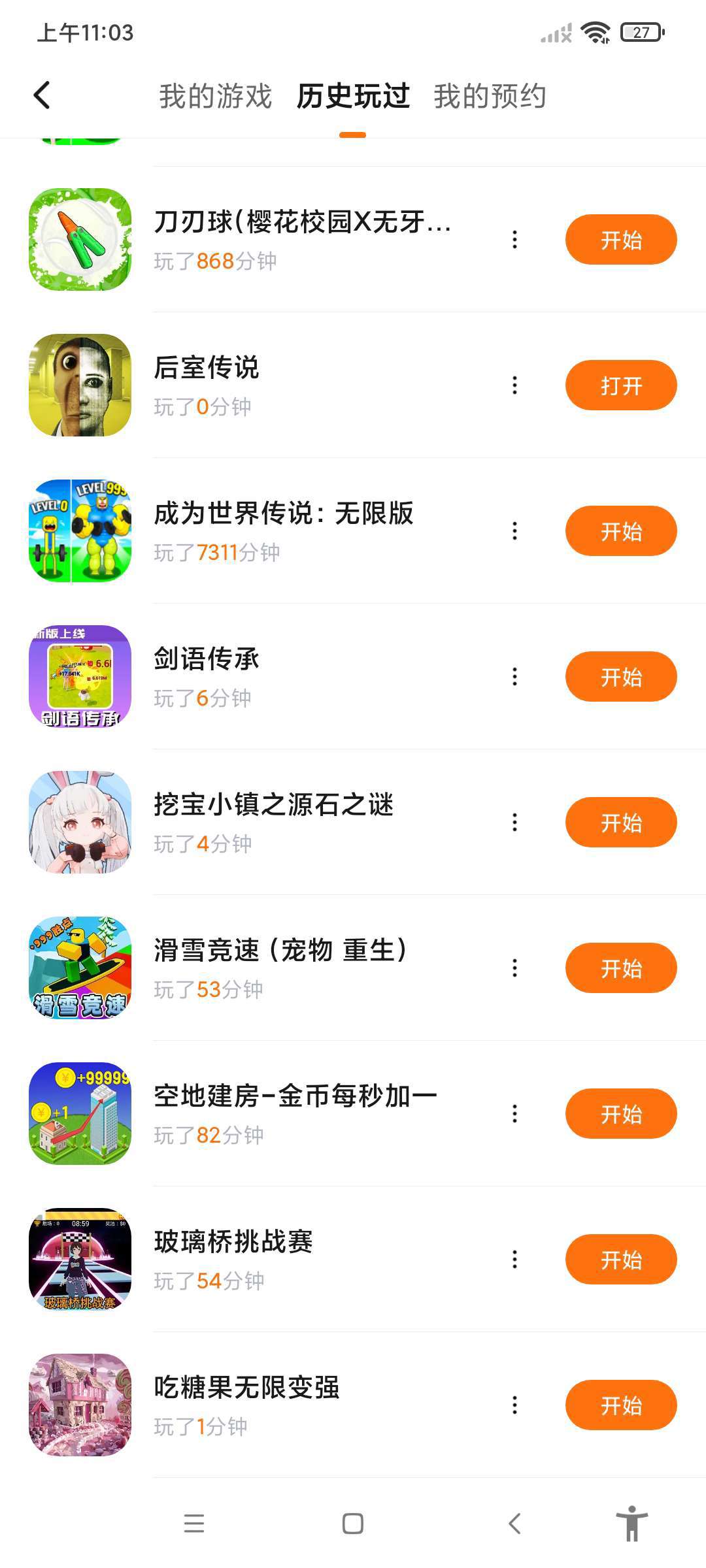The height and width of the screenshot is (1568, 706).
Task: Switch to the 我的游戏 tab
Action: click(x=215, y=96)
